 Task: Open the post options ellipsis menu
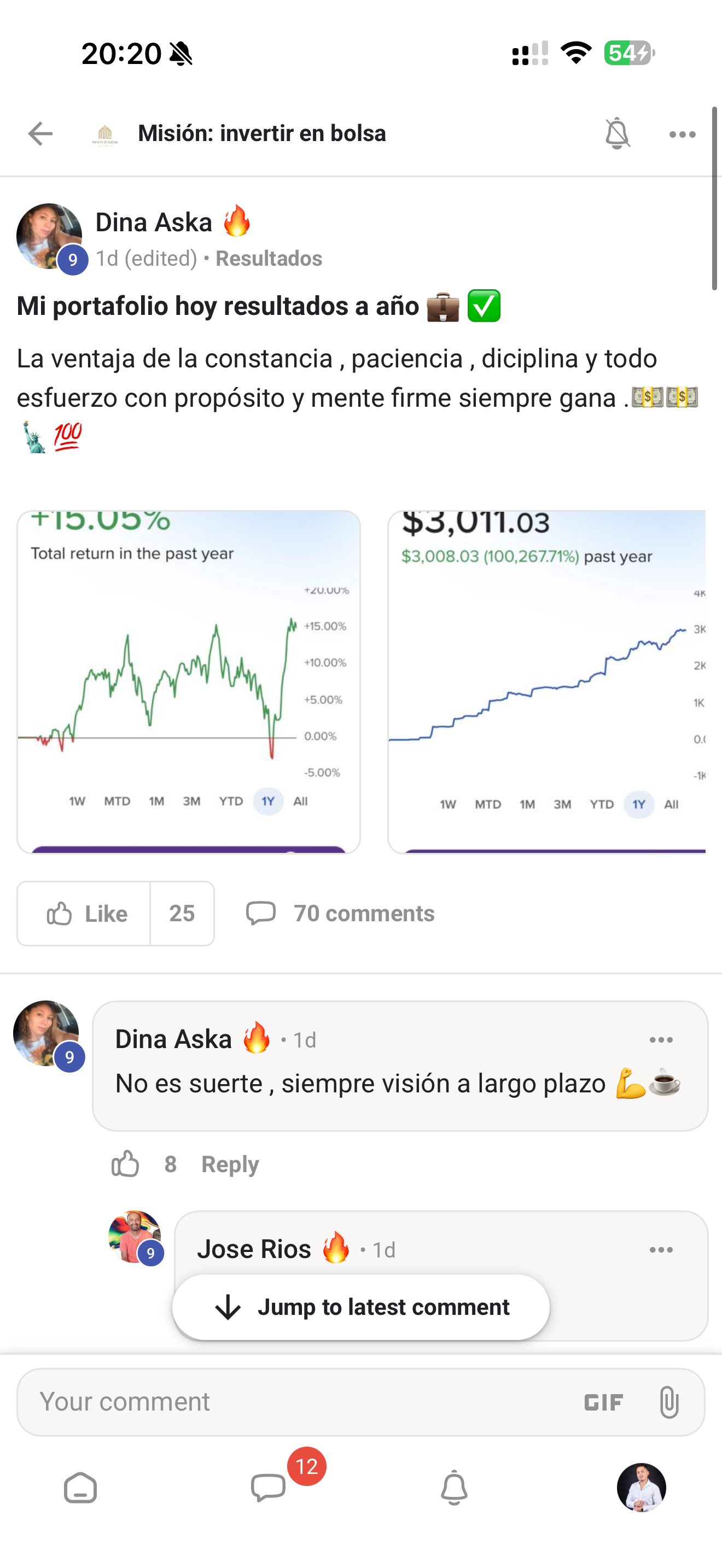pyautogui.click(x=682, y=134)
